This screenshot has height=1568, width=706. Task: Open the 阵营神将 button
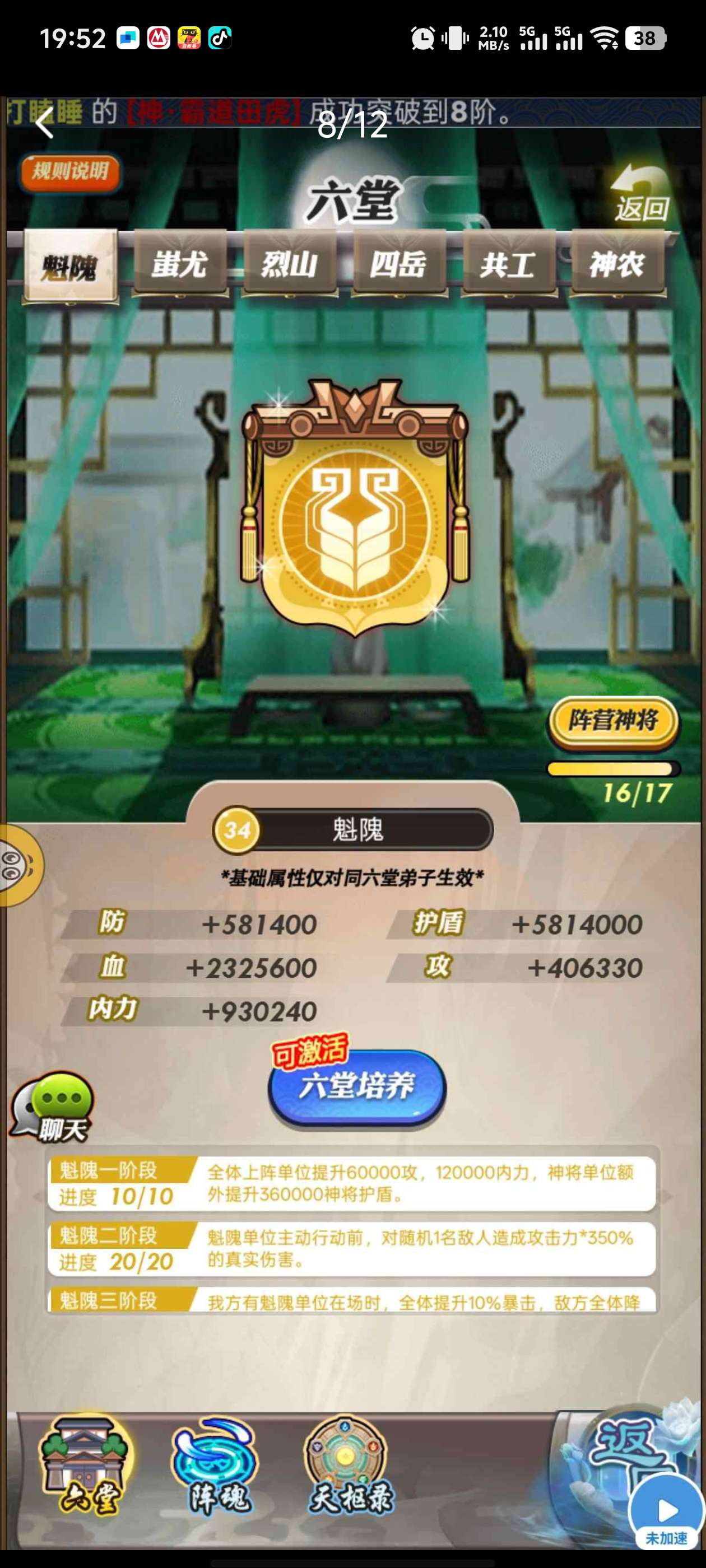[614, 722]
